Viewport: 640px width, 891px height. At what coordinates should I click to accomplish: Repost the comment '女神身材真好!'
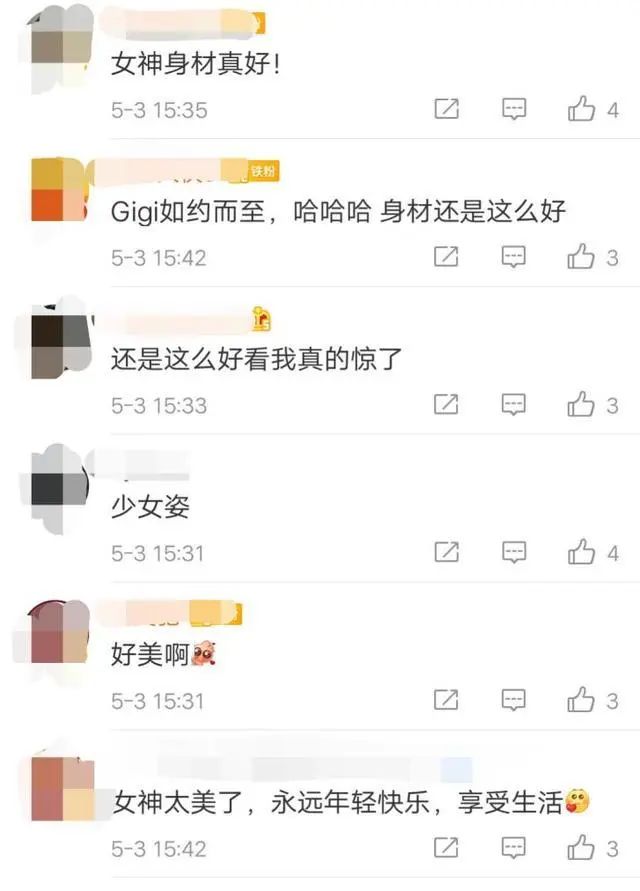point(446,110)
